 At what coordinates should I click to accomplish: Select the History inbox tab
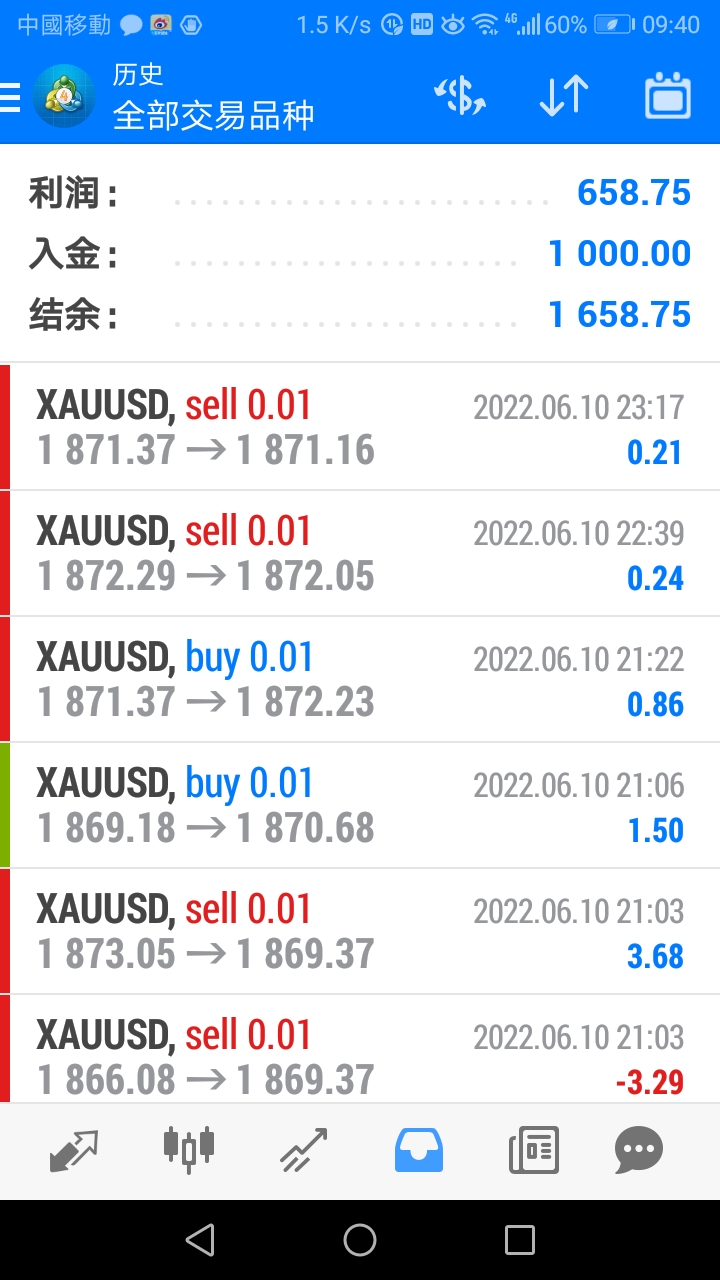[x=419, y=1150]
